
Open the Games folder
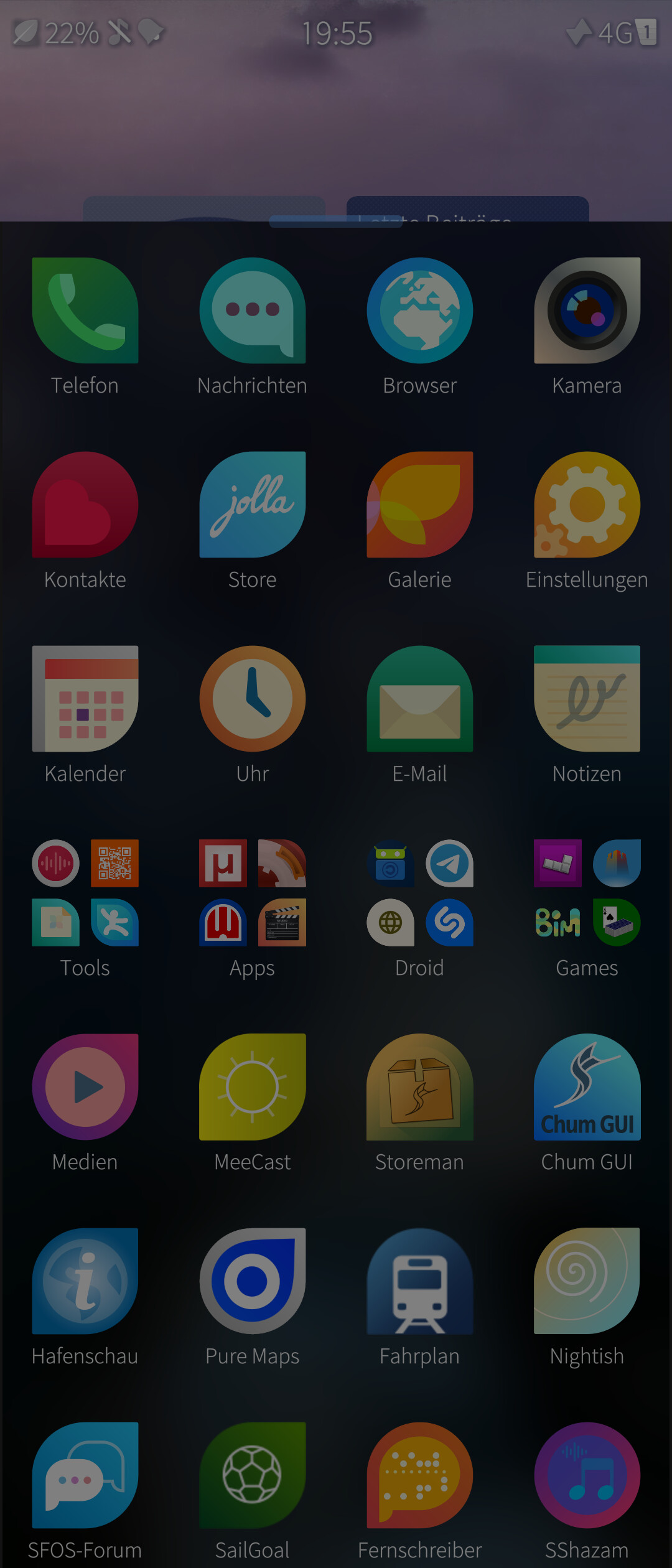click(x=587, y=893)
